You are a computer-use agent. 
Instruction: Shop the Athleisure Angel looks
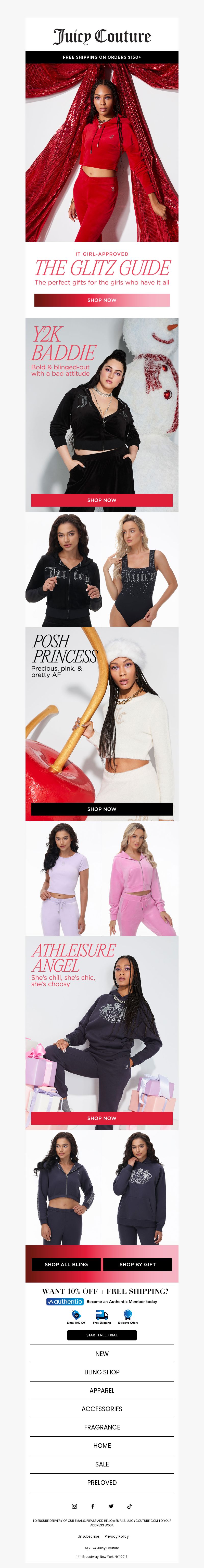[102, 1118]
